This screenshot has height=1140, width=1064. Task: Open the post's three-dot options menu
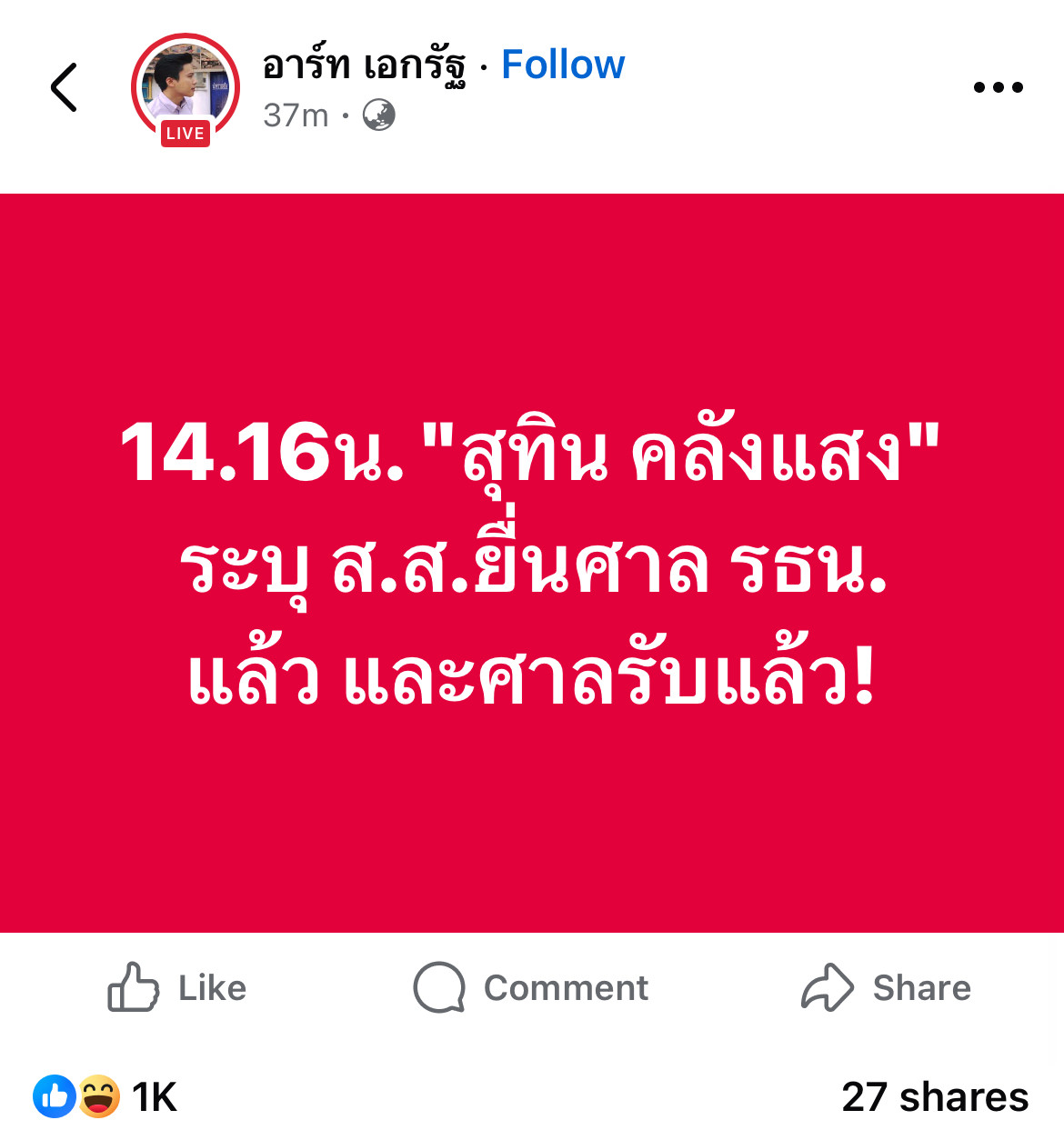[998, 88]
